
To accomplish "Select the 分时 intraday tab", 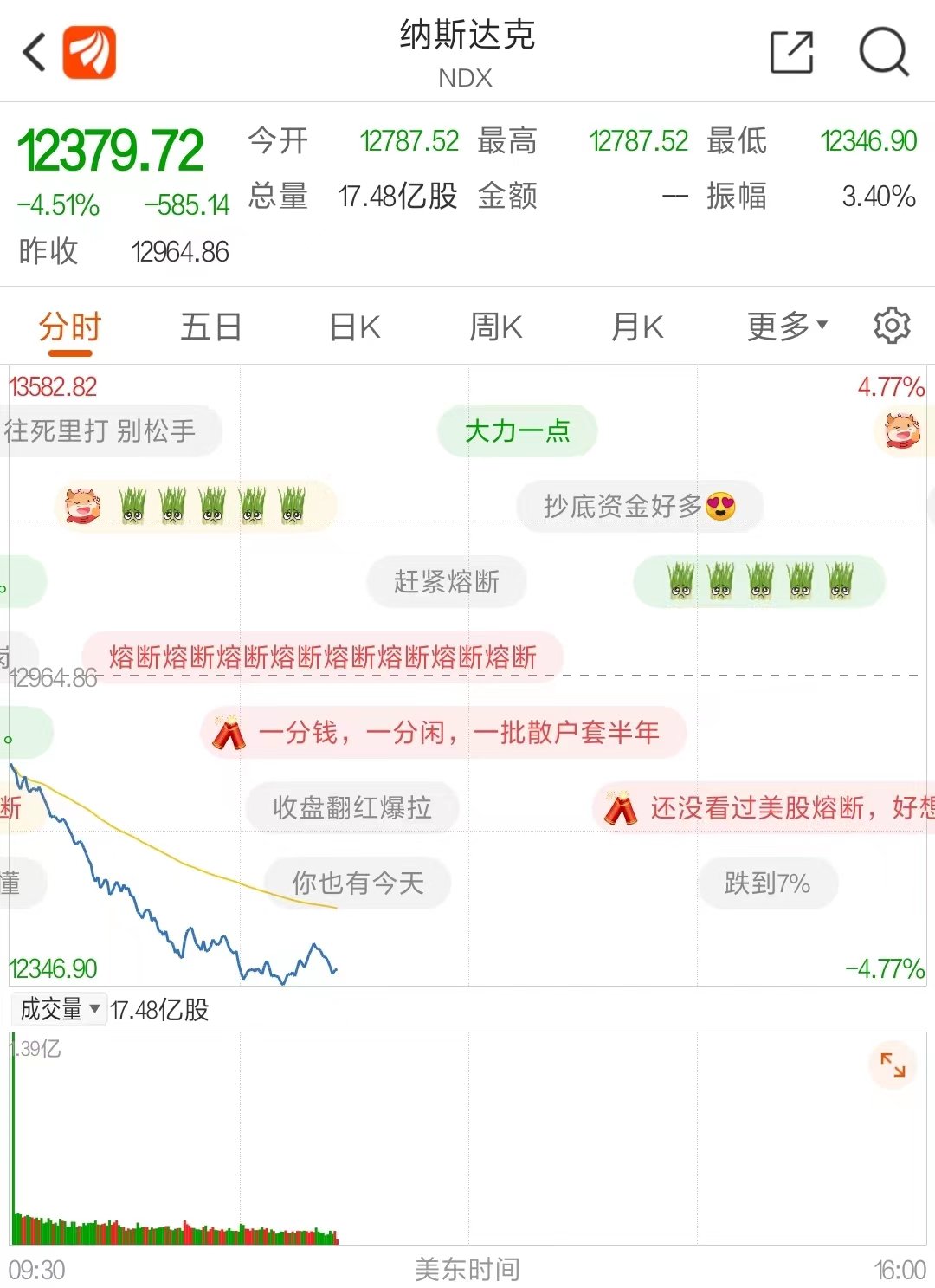I will pos(70,327).
